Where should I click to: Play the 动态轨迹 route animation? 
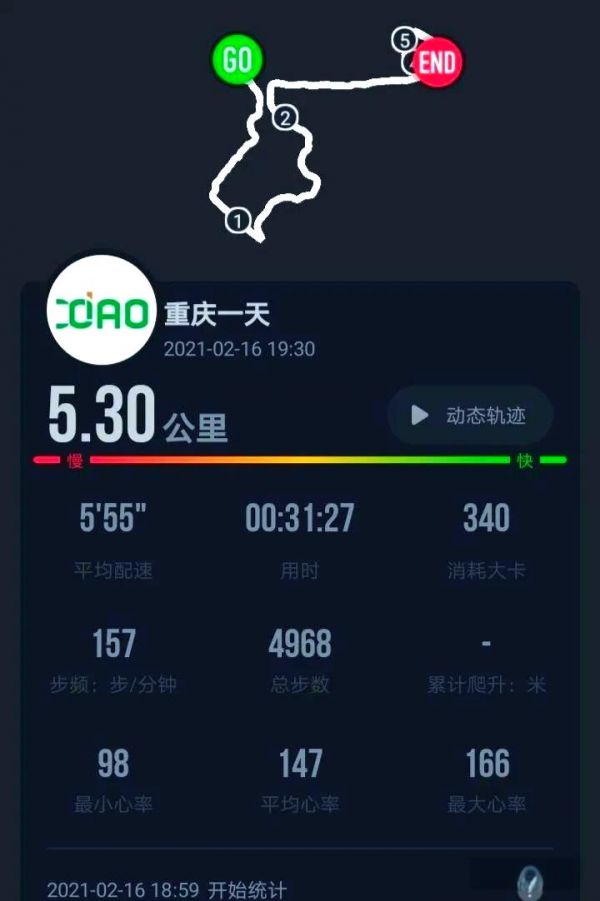[x=470, y=415]
